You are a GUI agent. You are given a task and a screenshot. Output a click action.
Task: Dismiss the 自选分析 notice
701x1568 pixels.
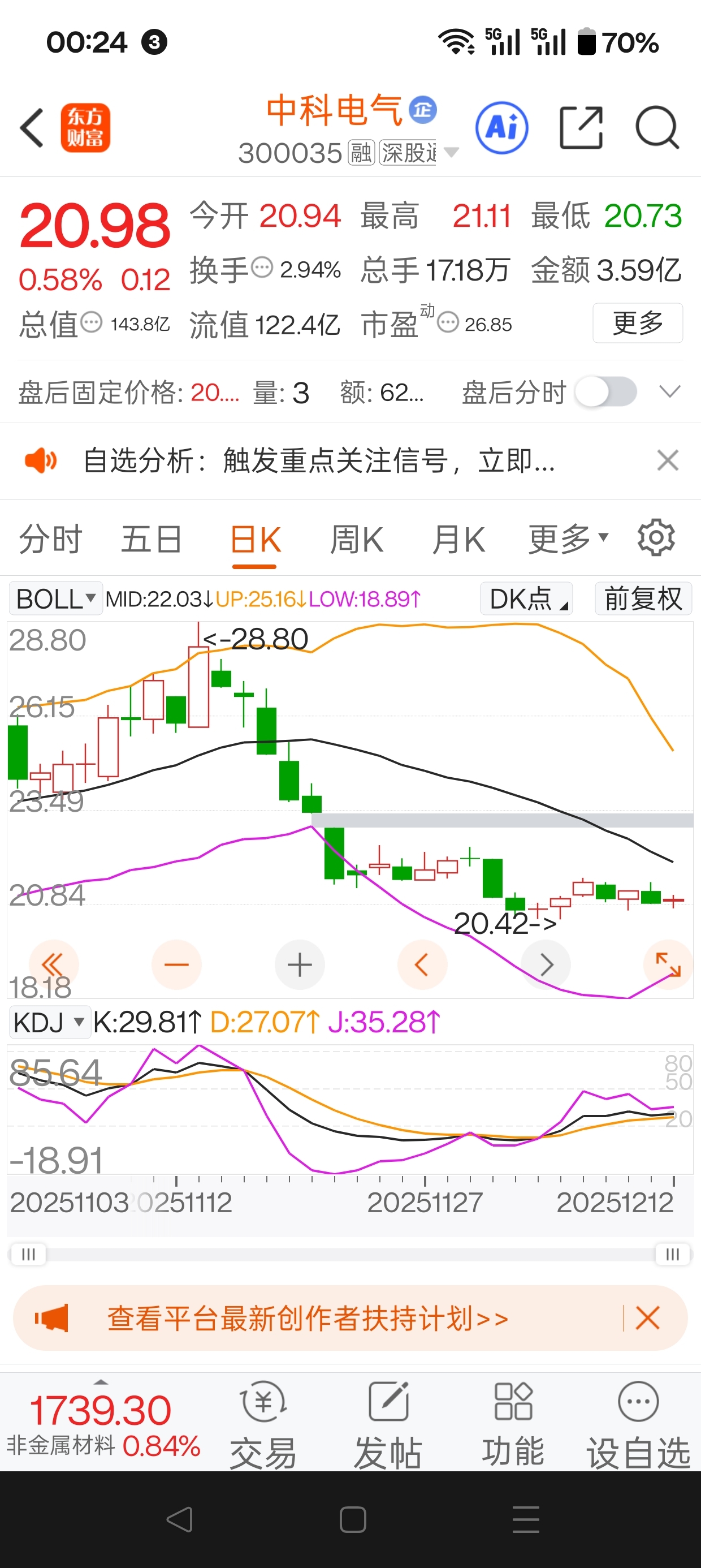click(668, 460)
